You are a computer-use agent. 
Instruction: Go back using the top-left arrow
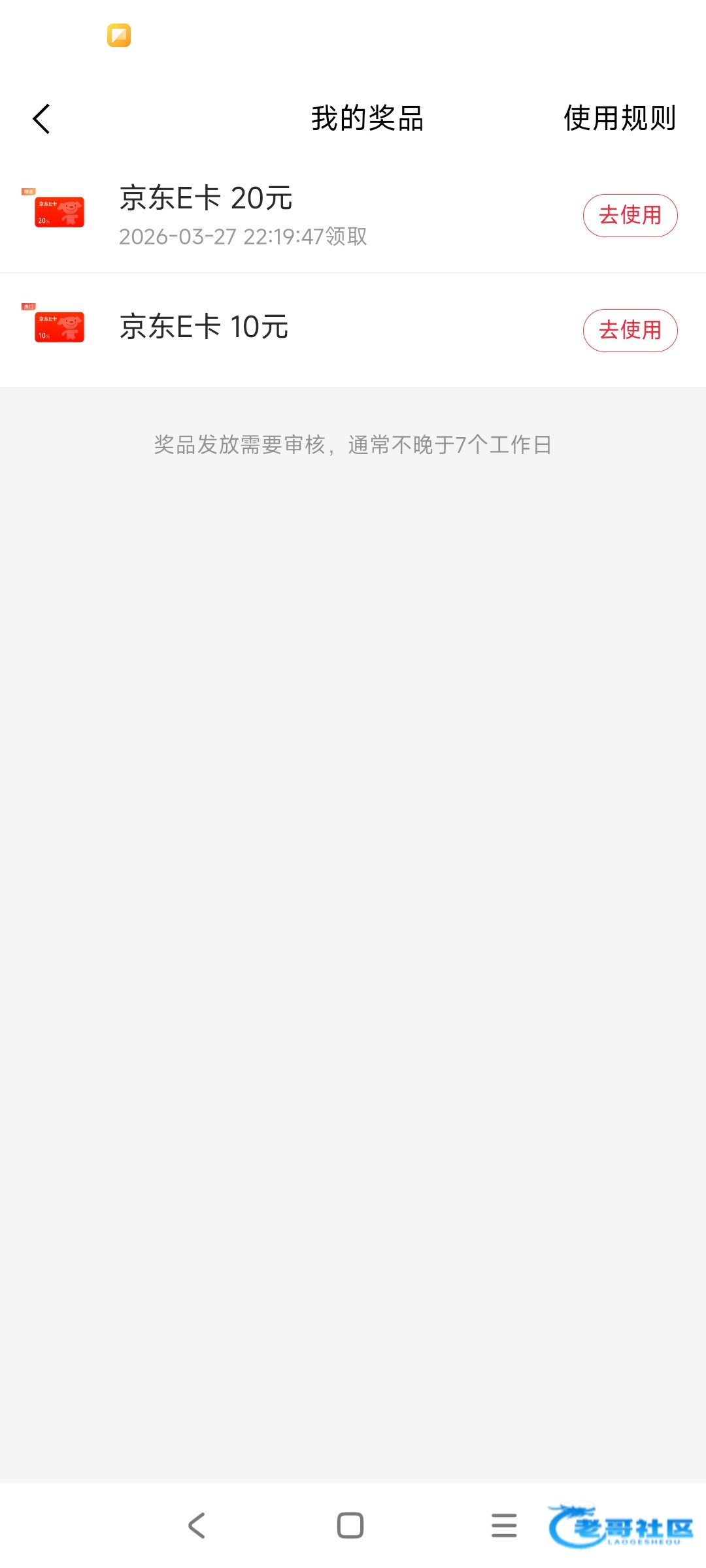coord(41,119)
